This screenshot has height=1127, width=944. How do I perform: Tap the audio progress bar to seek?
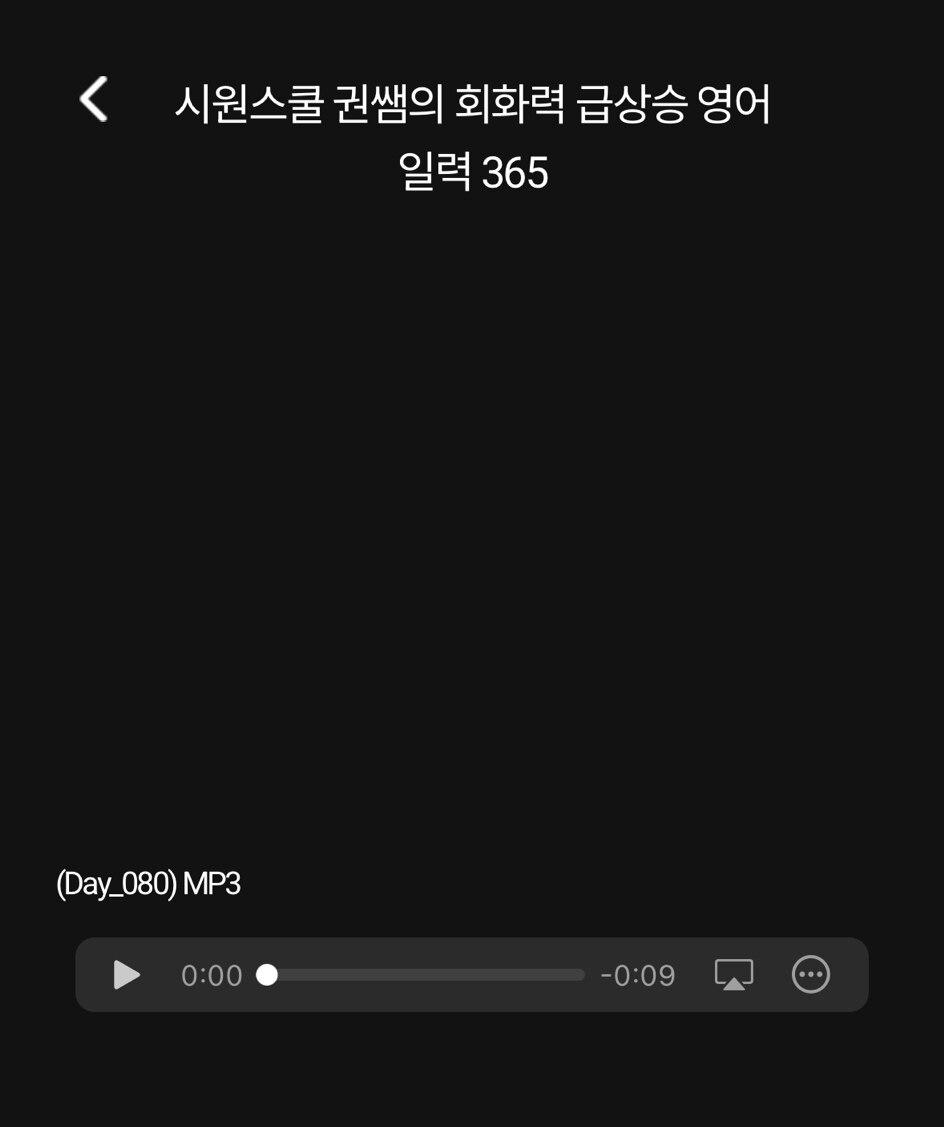(x=425, y=975)
